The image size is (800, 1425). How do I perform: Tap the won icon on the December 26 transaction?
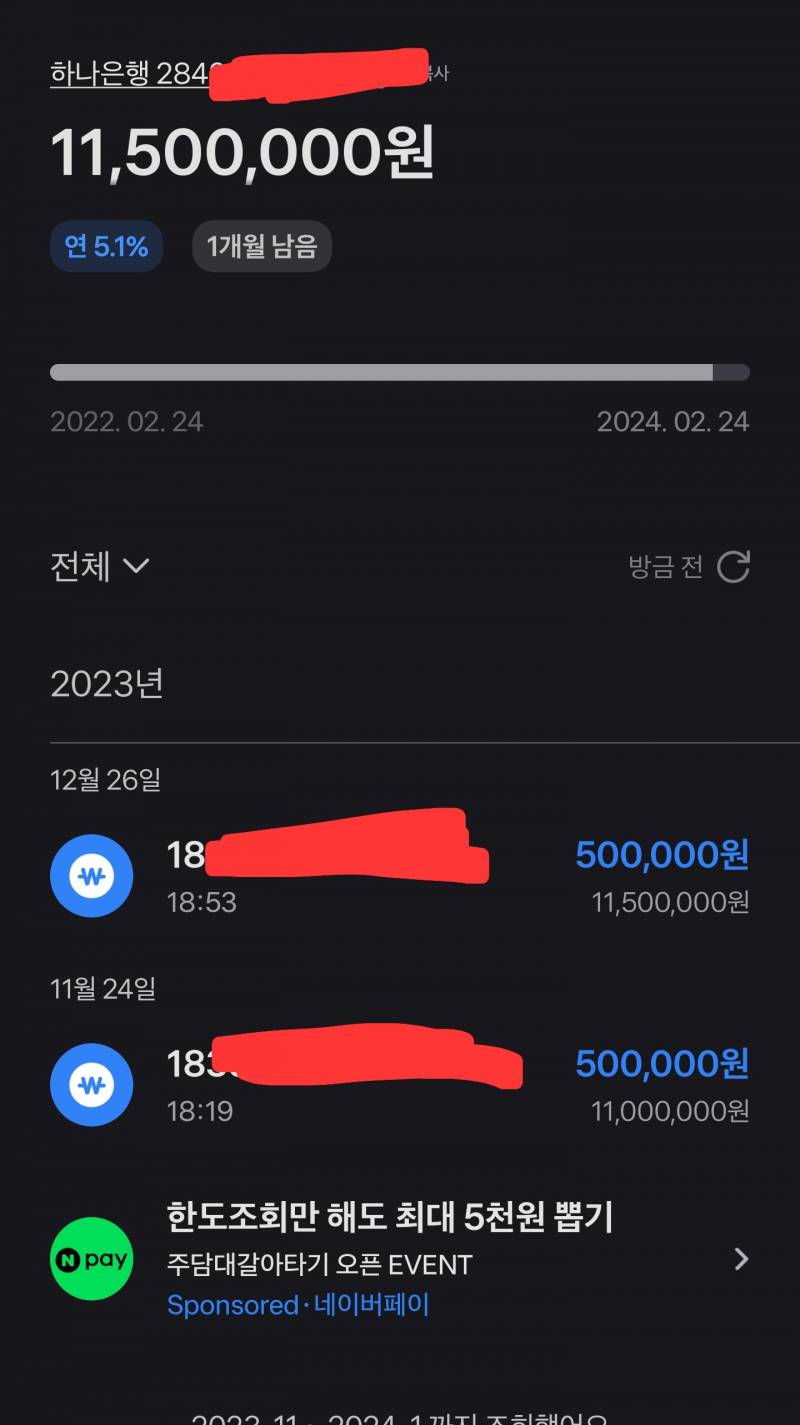tap(91, 875)
